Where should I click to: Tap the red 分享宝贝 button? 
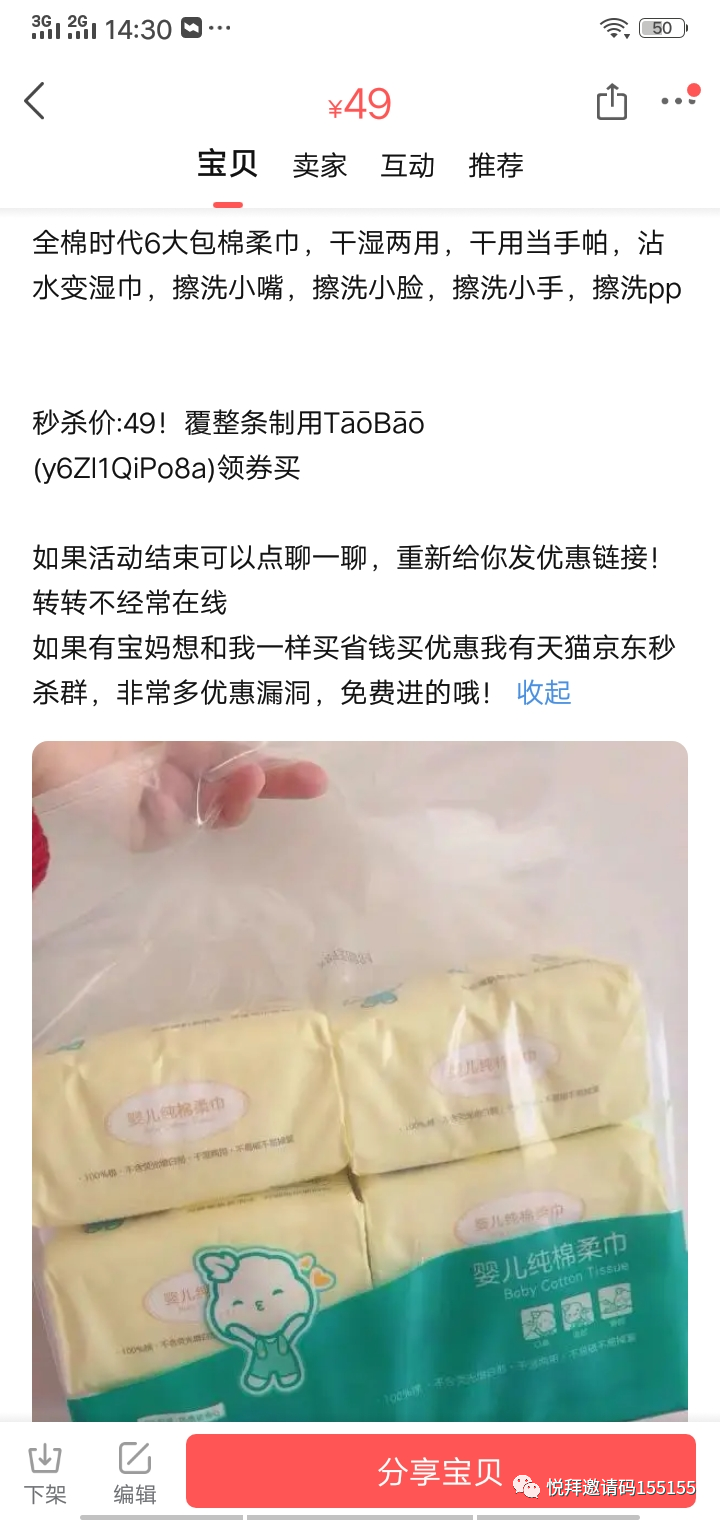(440, 1471)
